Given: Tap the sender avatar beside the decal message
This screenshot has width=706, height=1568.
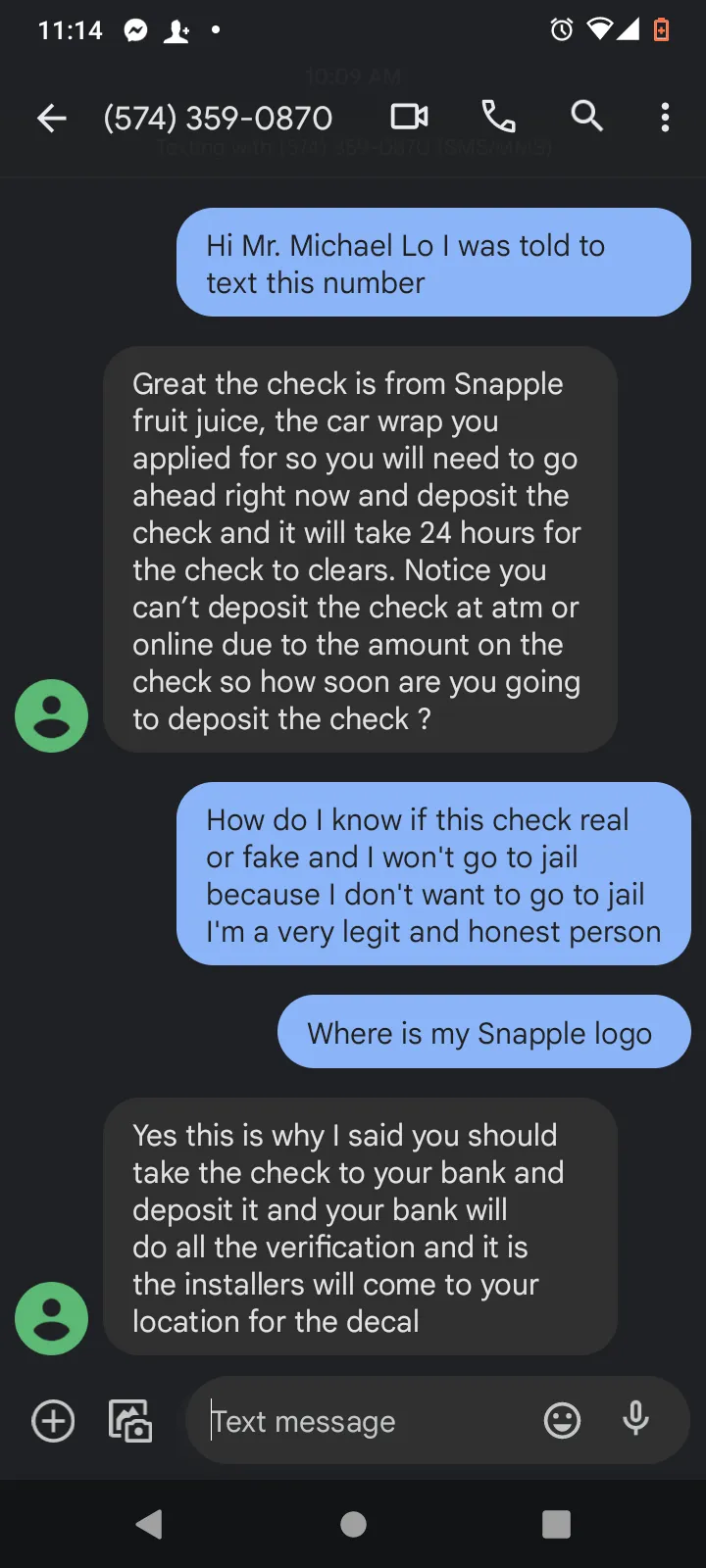Looking at the screenshot, I should point(51,1318).
